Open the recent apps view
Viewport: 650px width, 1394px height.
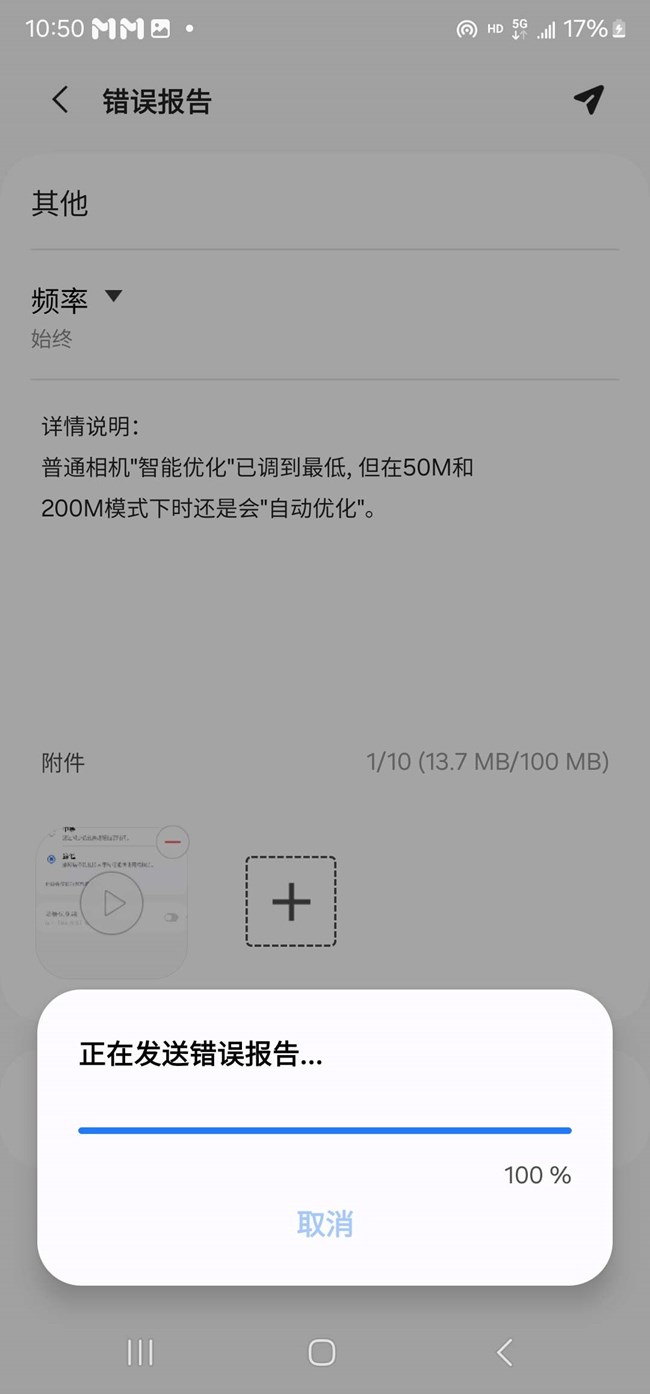(140, 1353)
